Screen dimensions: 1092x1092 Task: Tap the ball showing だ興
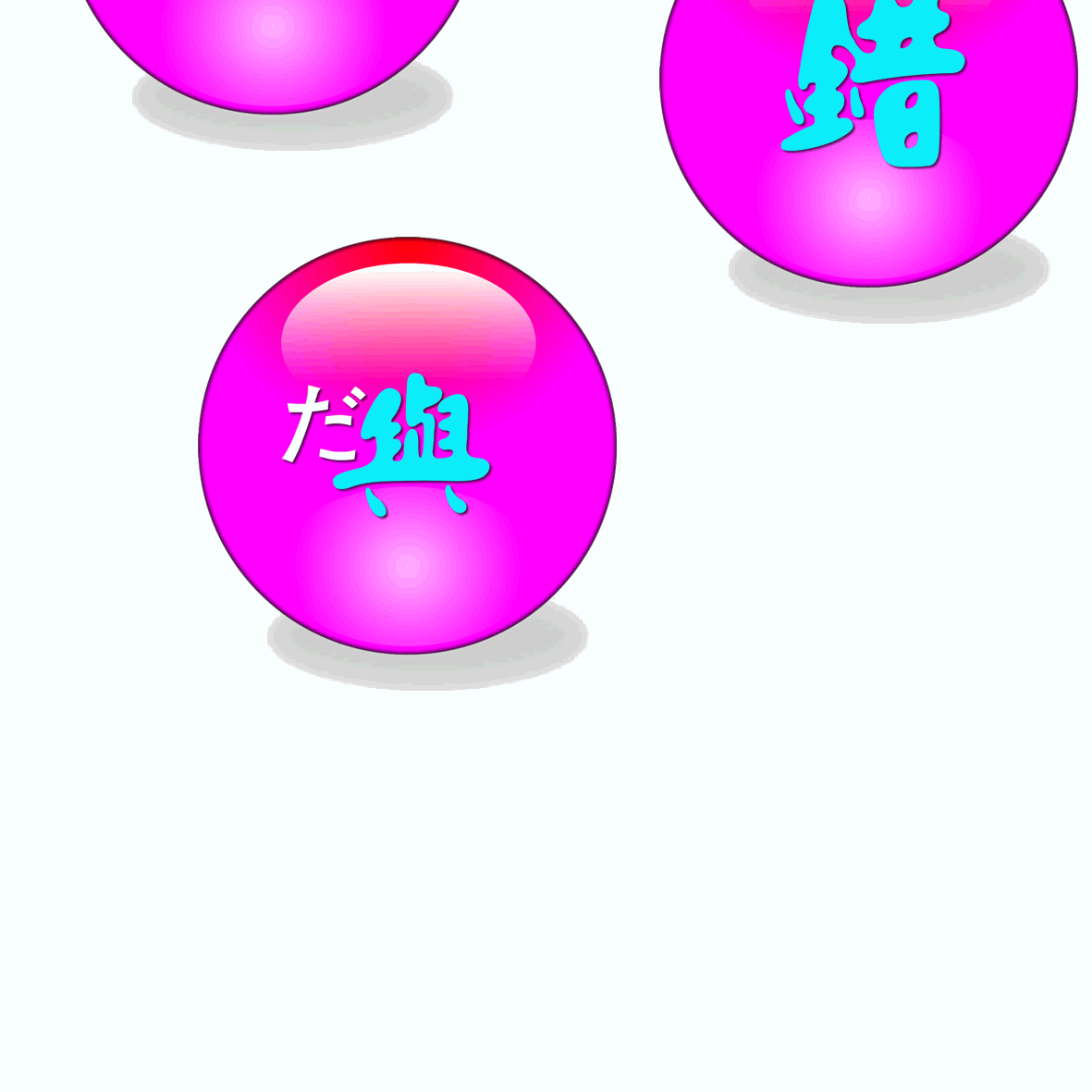pos(407,446)
